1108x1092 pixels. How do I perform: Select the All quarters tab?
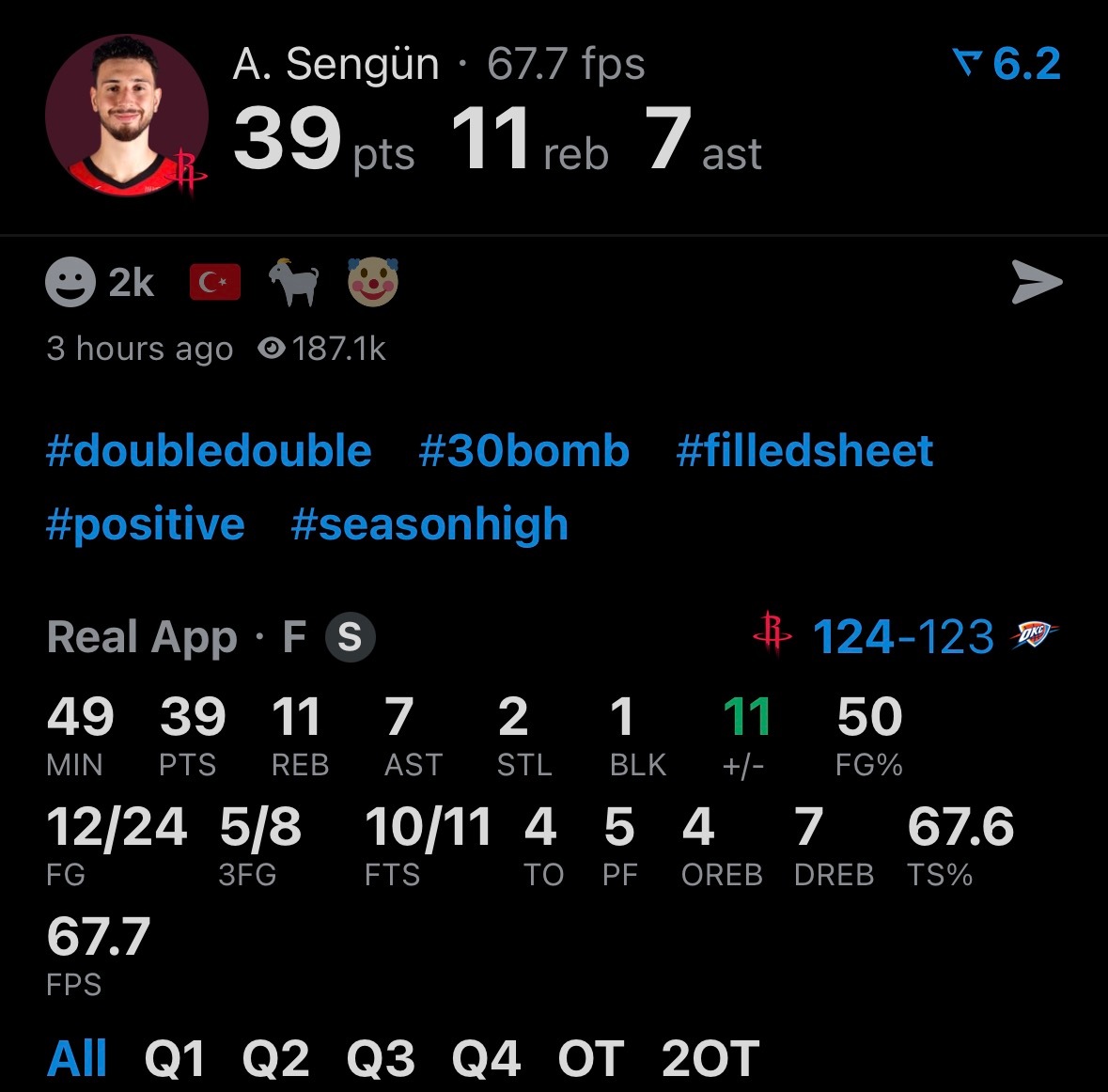(x=77, y=1059)
